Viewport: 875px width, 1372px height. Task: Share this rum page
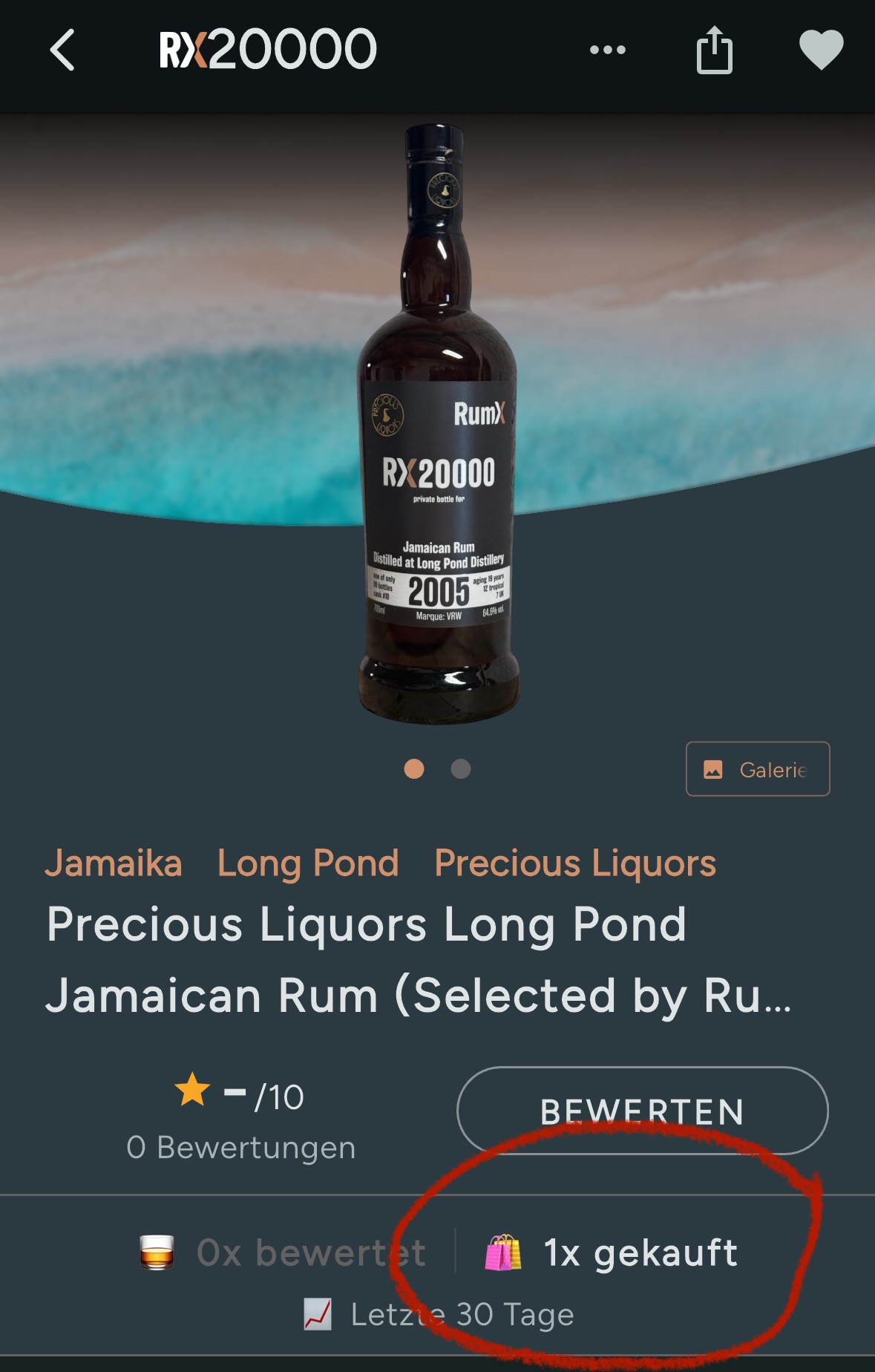(x=714, y=50)
